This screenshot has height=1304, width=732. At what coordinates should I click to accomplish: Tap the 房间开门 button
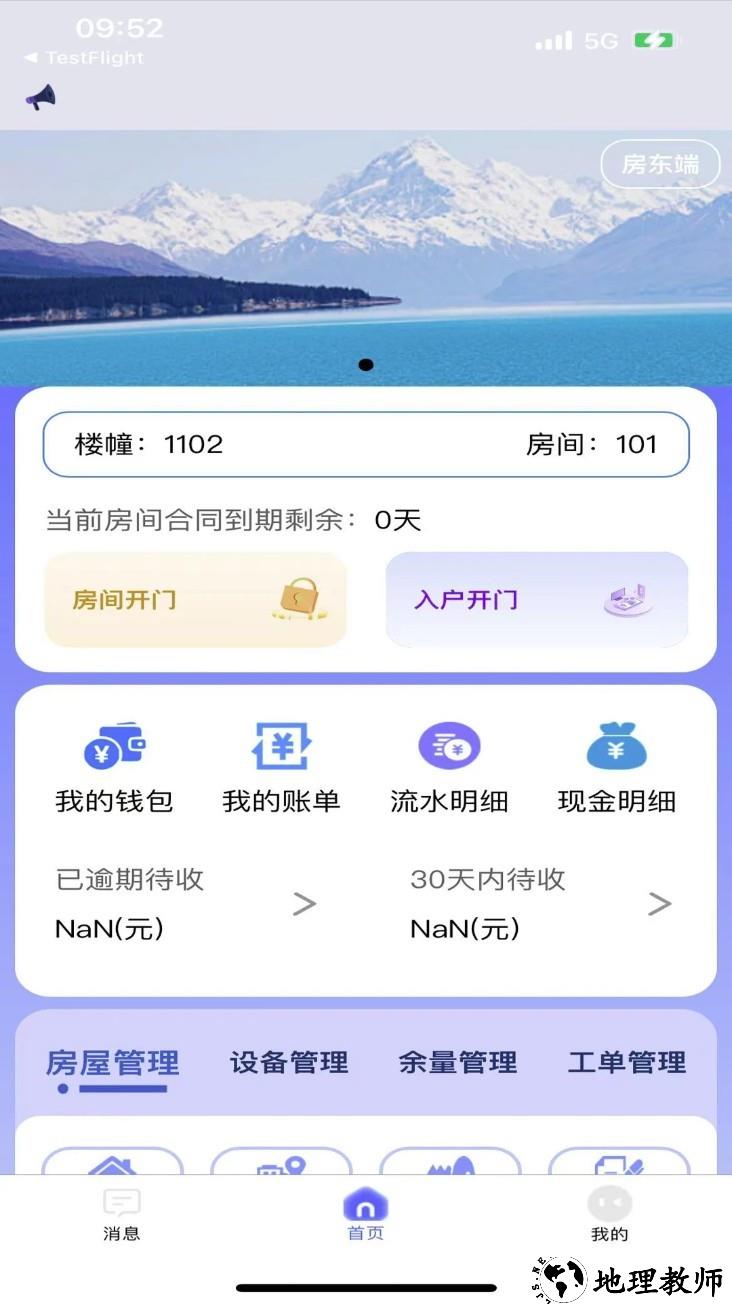pyautogui.click(x=195, y=600)
